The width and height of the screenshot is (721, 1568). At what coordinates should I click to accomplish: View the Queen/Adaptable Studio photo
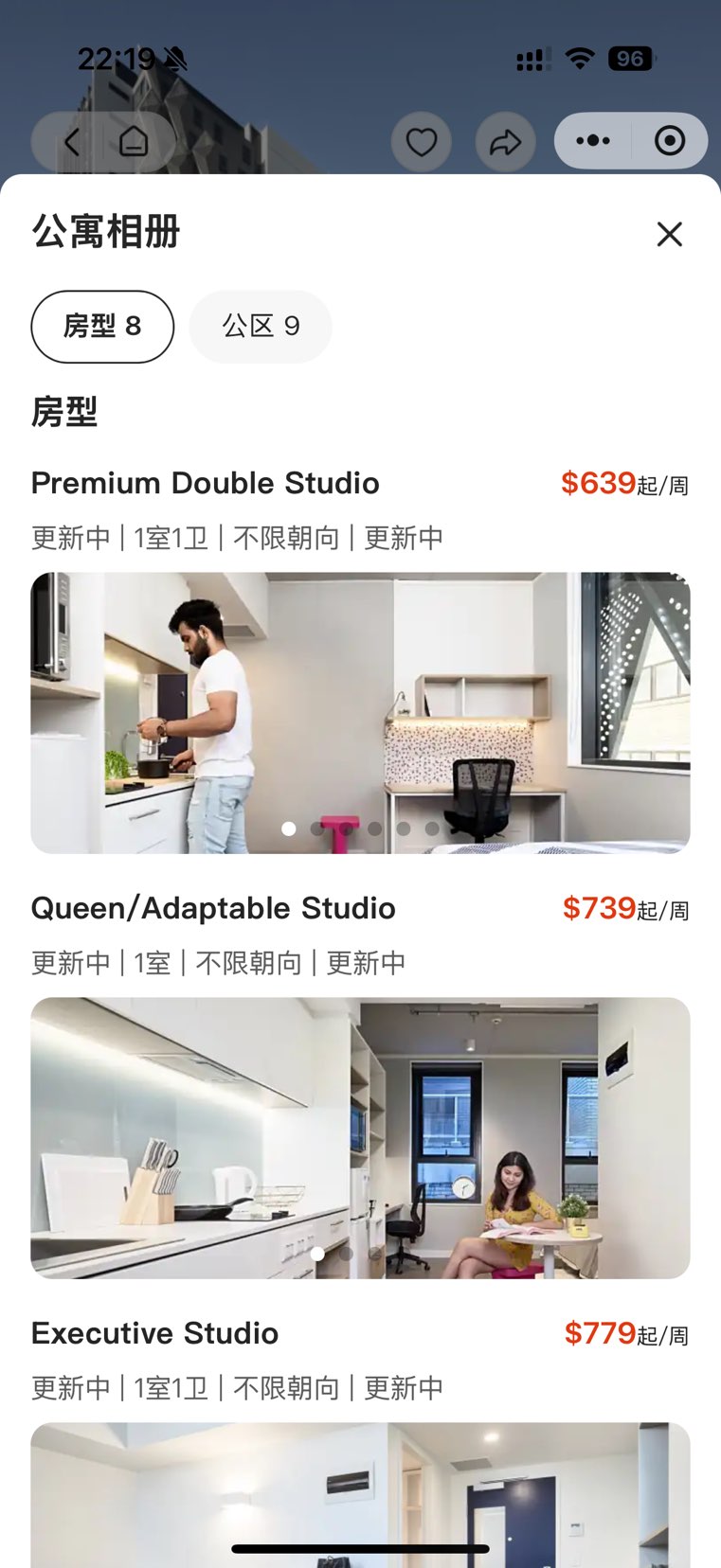[x=360, y=1137]
